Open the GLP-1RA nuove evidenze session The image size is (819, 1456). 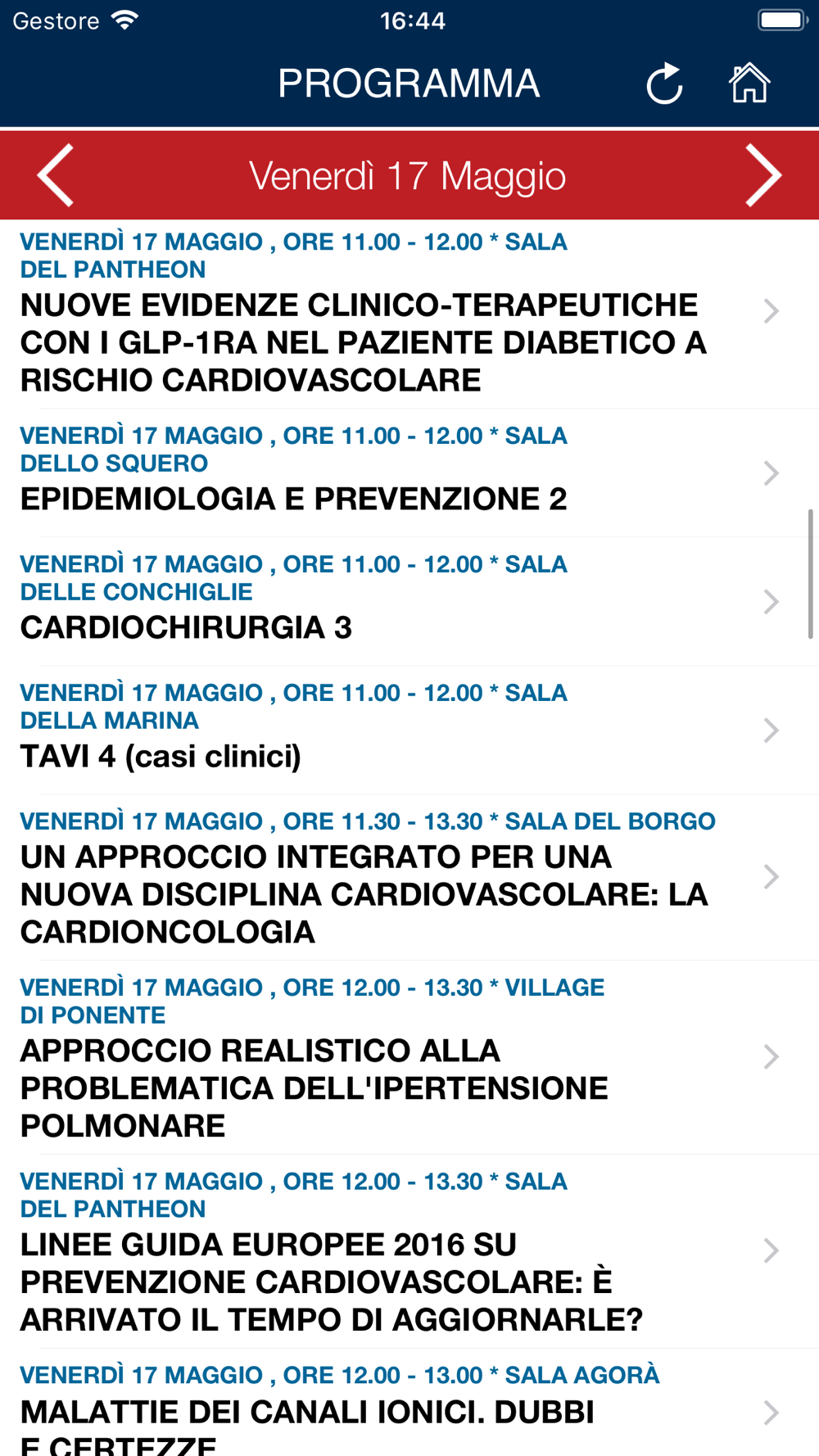pyautogui.click(x=409, y=314)
